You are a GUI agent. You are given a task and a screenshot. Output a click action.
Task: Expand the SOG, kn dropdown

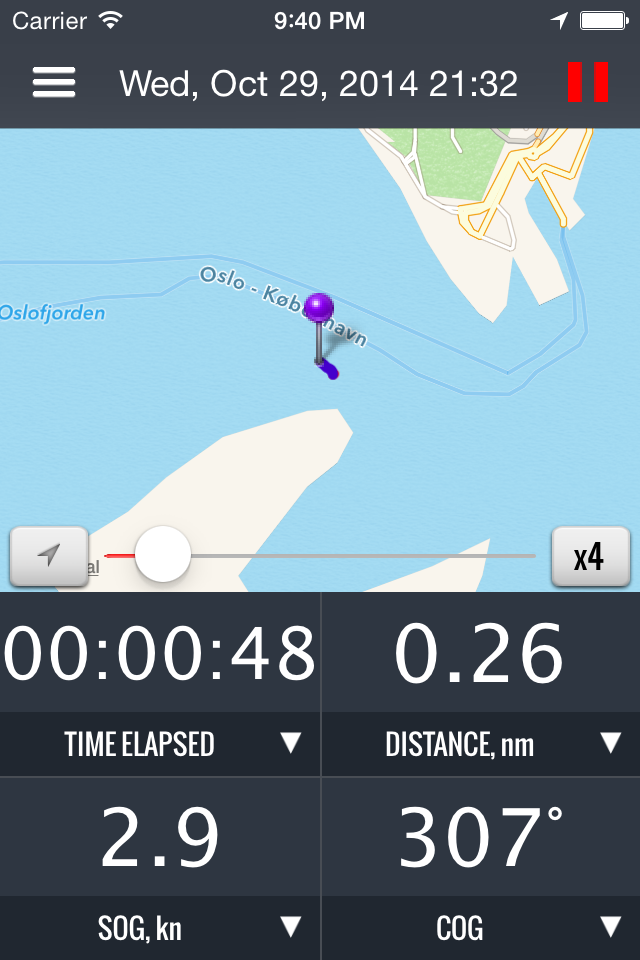click(290, 928)
